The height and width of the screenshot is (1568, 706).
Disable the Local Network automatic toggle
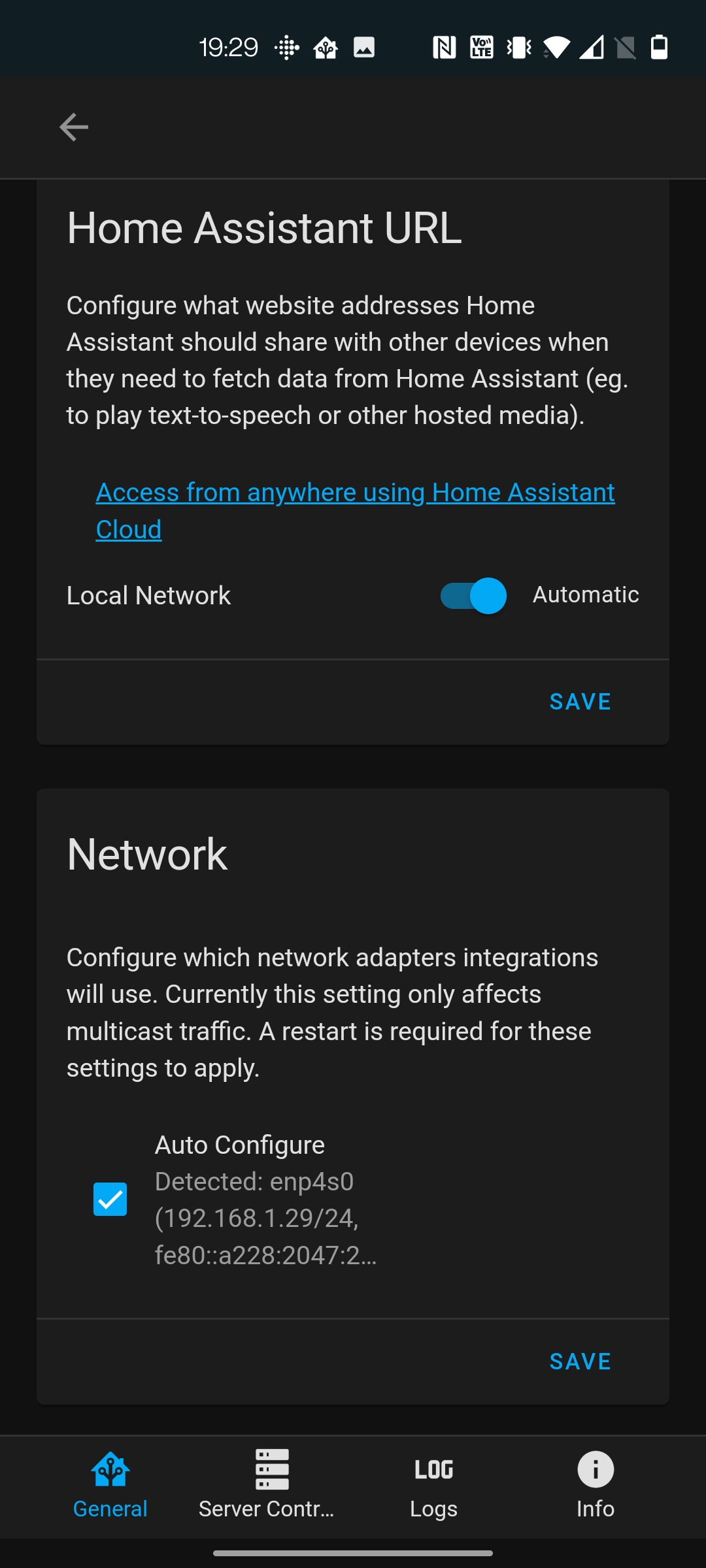coord(473,596)
